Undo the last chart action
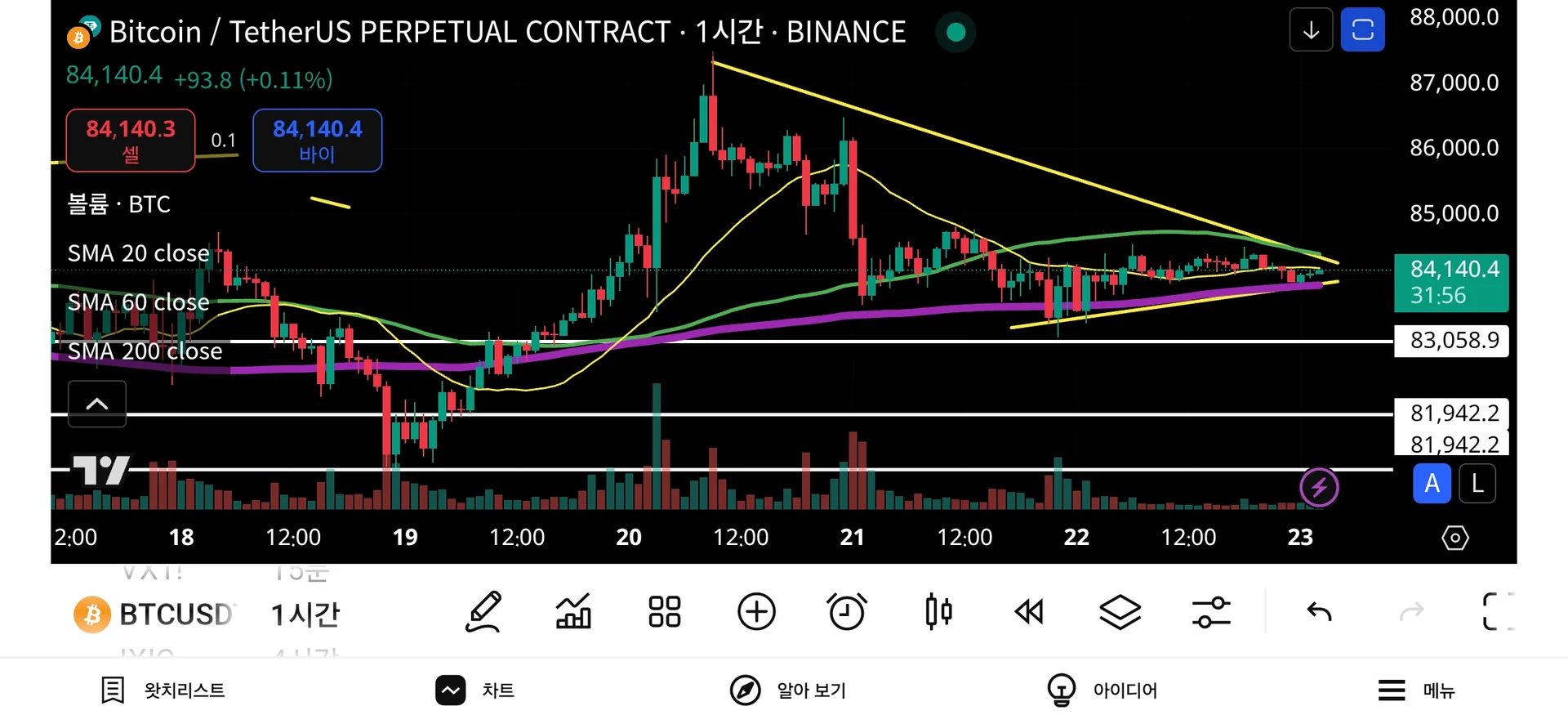Viewport: 1568px width, 724px height. pos(1319,612)
